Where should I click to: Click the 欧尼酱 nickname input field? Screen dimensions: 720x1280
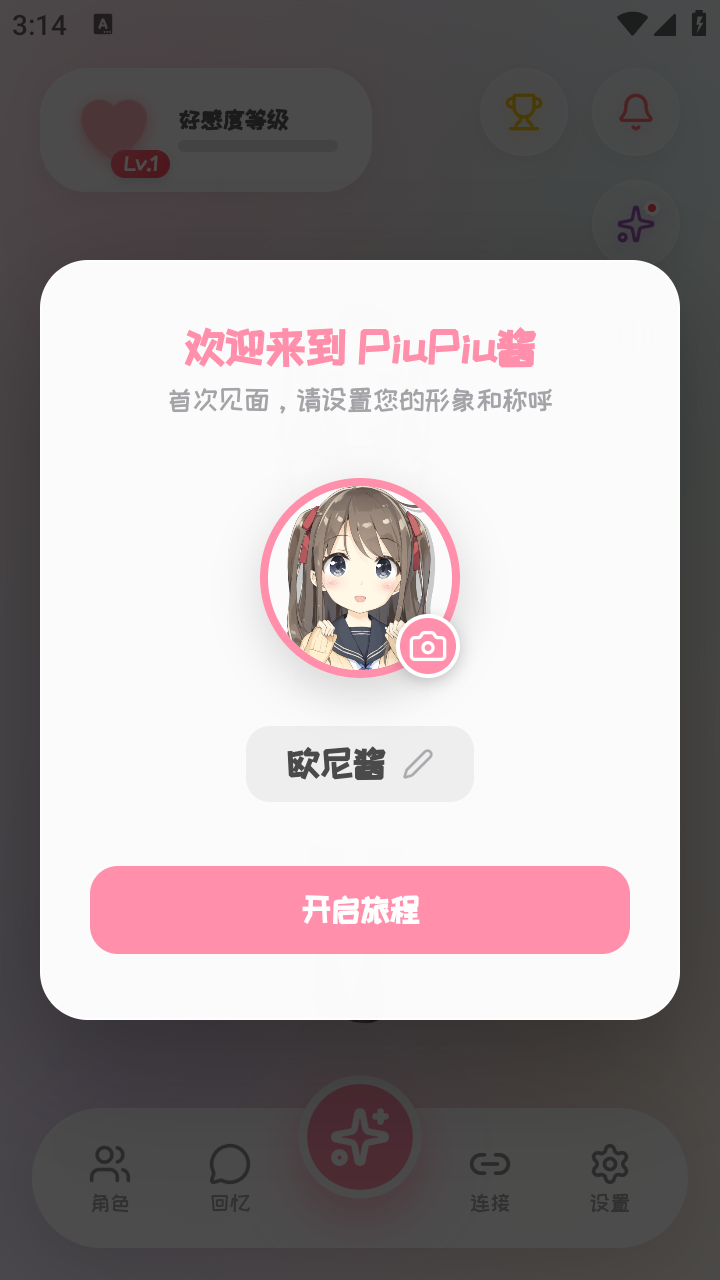[360, 763]
